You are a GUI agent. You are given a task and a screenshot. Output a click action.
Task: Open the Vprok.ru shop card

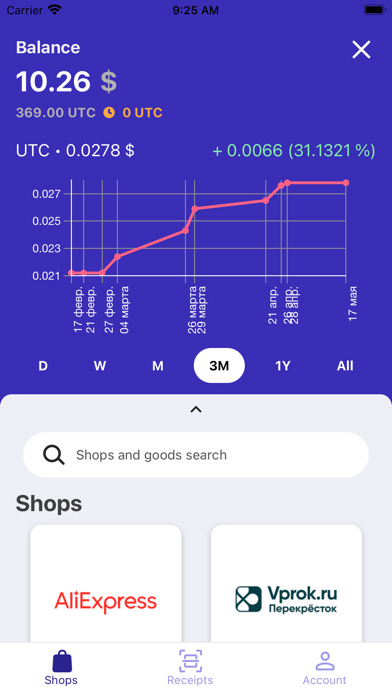coord(286,584)
